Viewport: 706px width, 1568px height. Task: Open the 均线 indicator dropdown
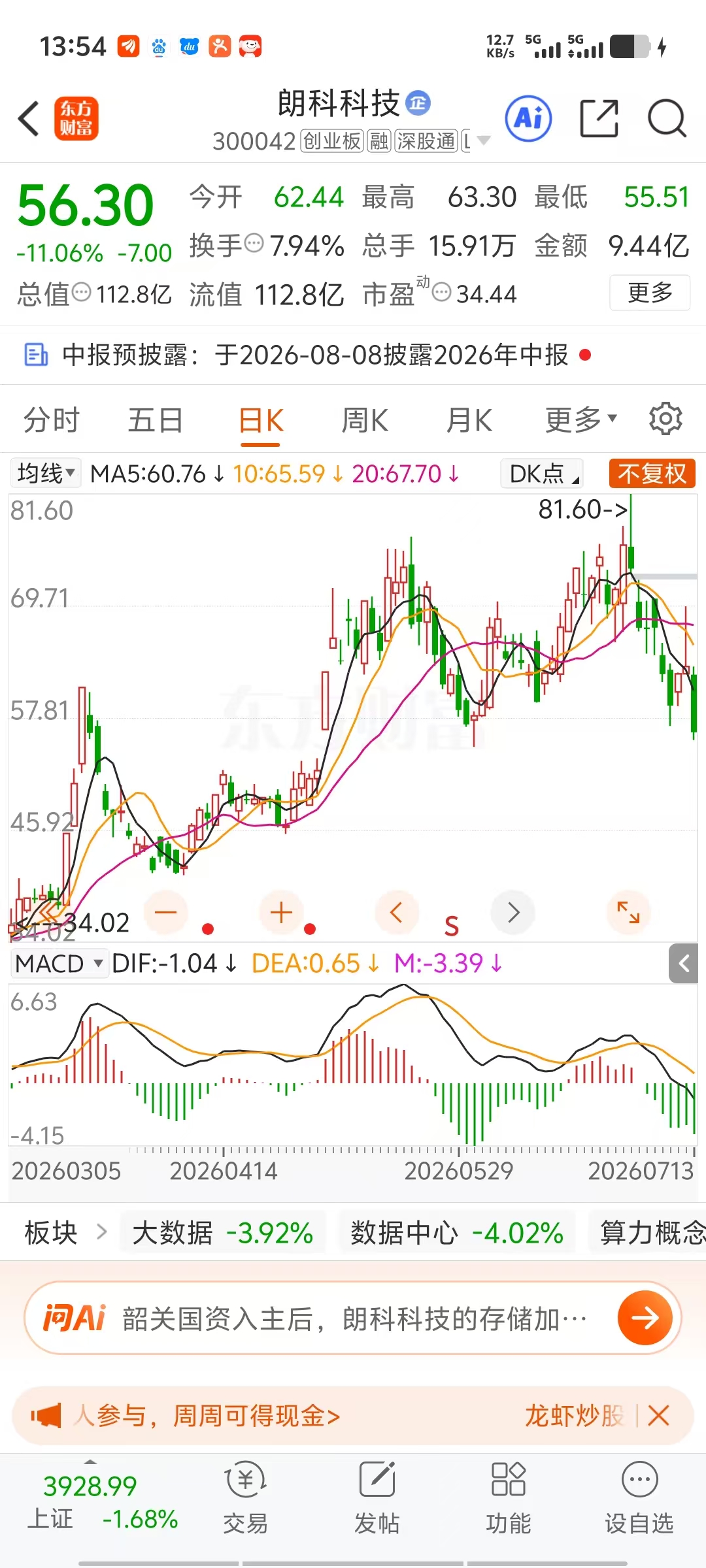coord(46,473)
